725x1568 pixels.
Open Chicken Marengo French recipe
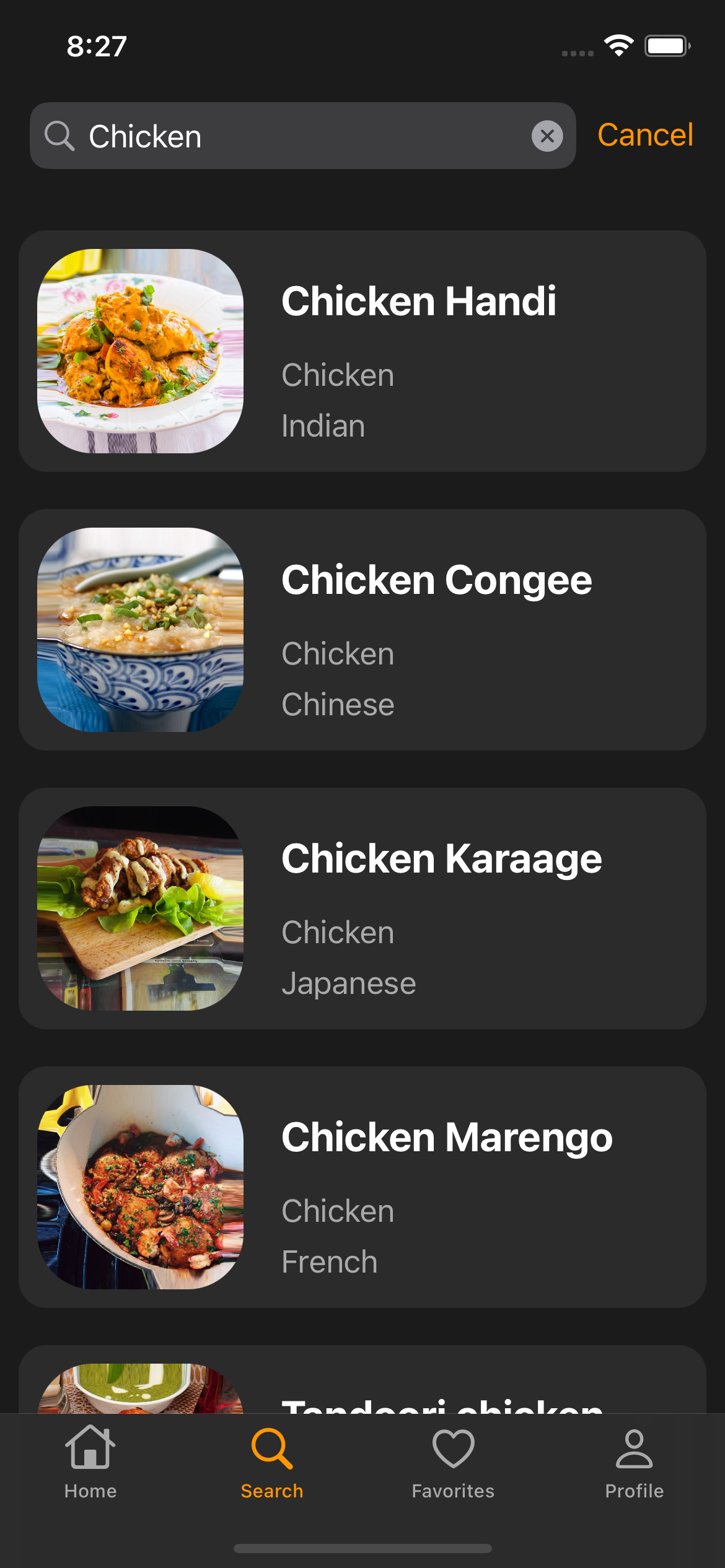tap(362, 1187)
